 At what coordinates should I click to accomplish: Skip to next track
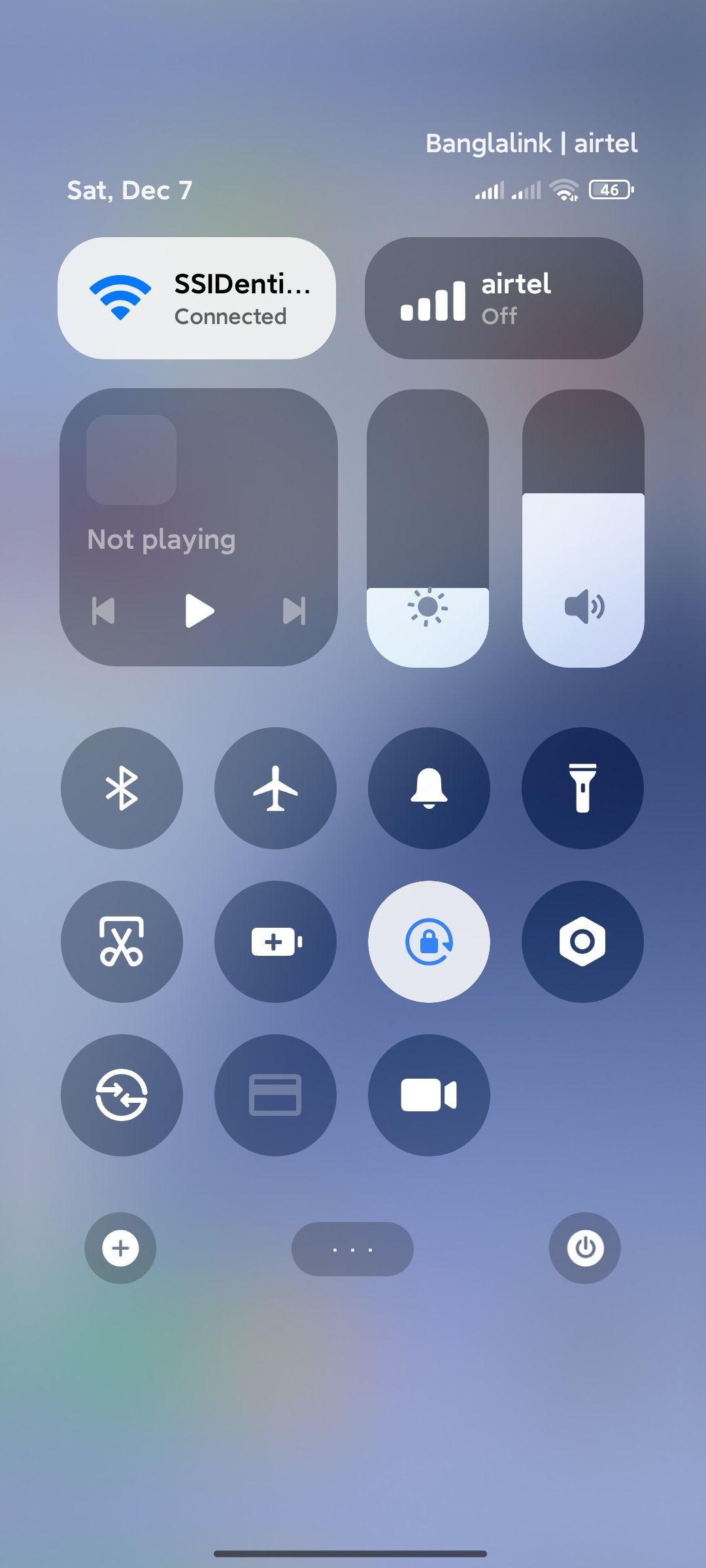(294, 612)
